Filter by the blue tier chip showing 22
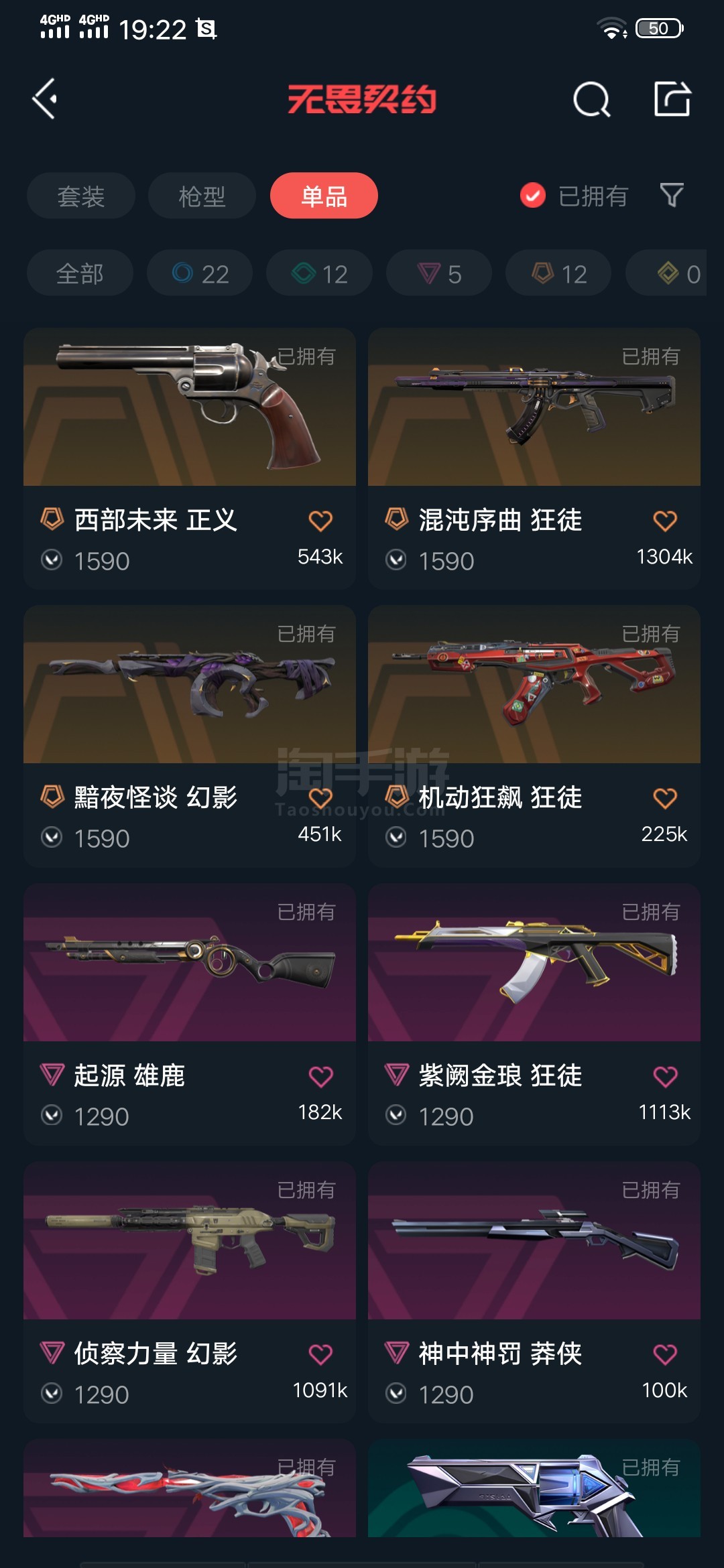The height and width of the screenshot is (1568, 724). pyautogui.click(x=200, y=273)
